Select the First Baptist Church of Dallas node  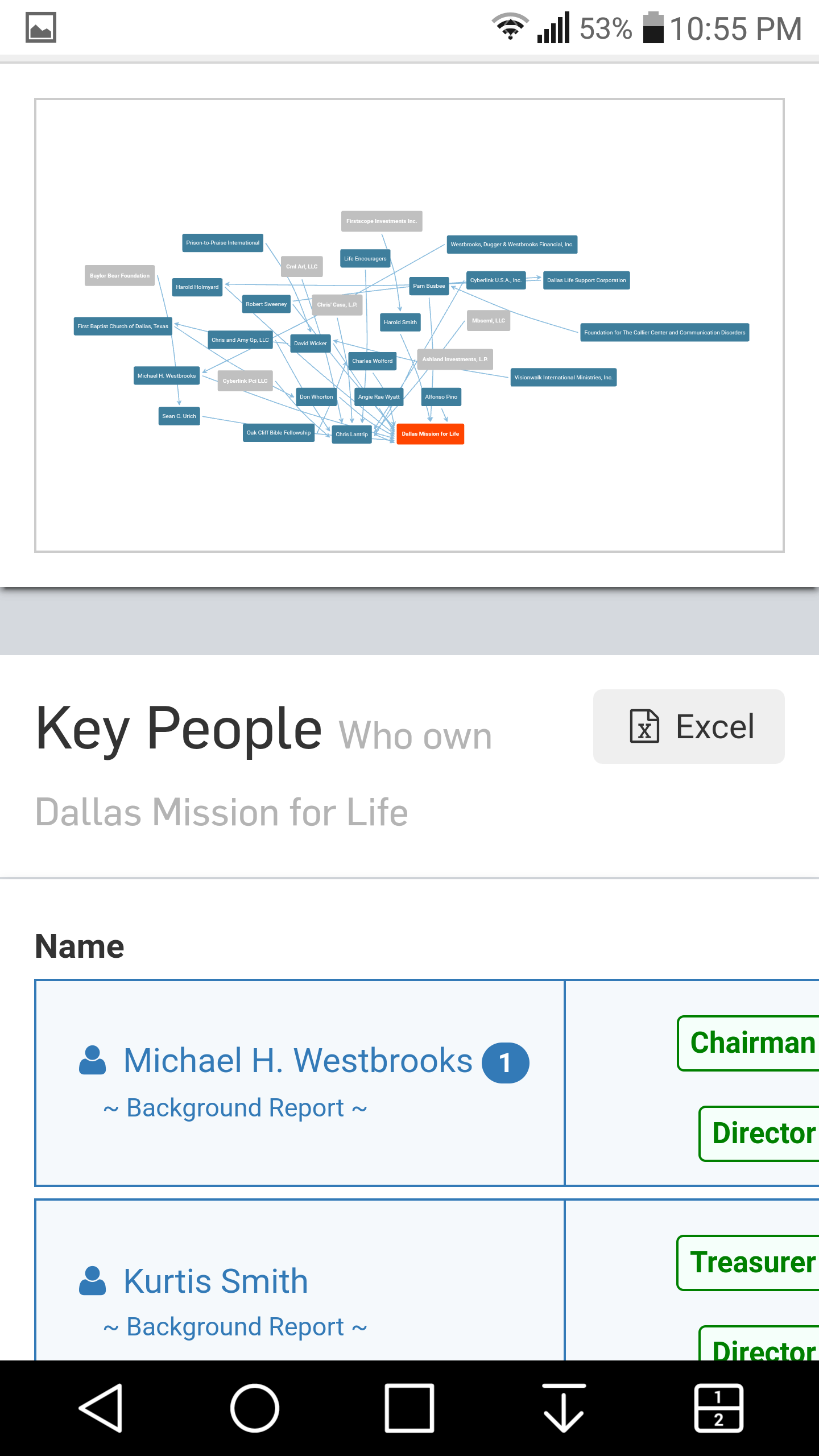[x=123, y=326]
